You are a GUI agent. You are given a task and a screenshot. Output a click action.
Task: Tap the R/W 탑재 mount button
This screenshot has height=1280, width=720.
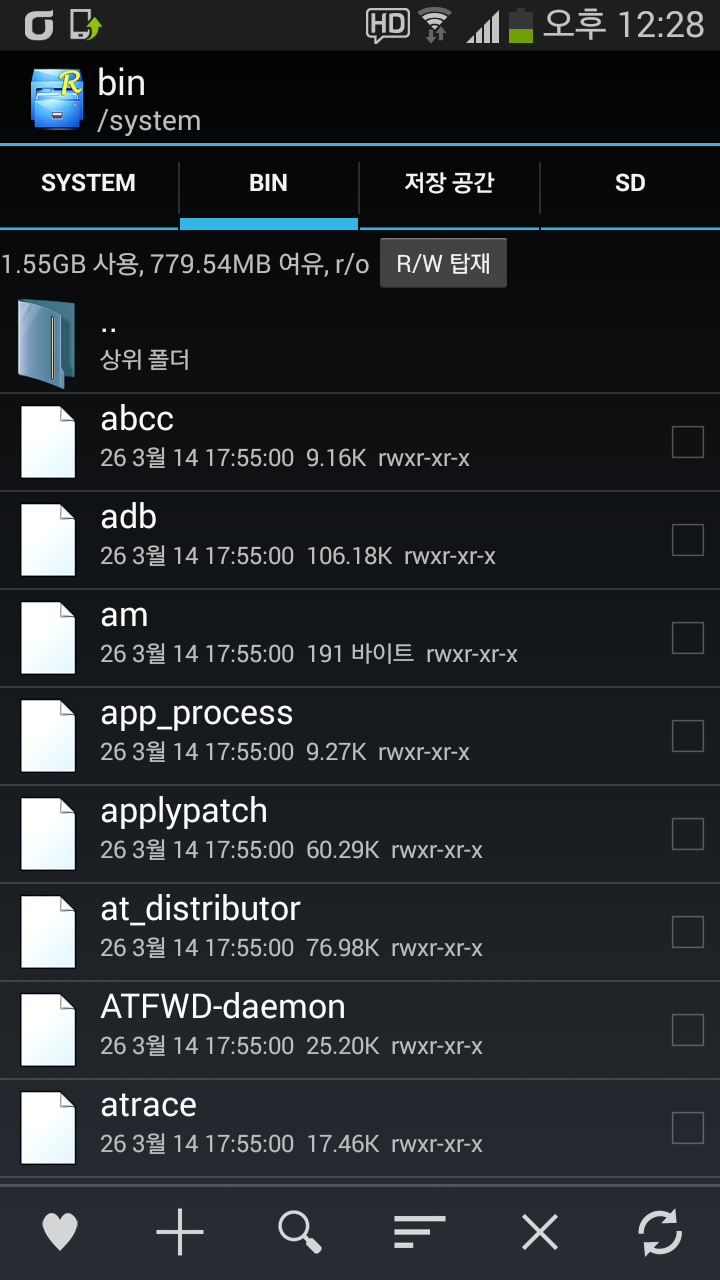coord(443,264)
